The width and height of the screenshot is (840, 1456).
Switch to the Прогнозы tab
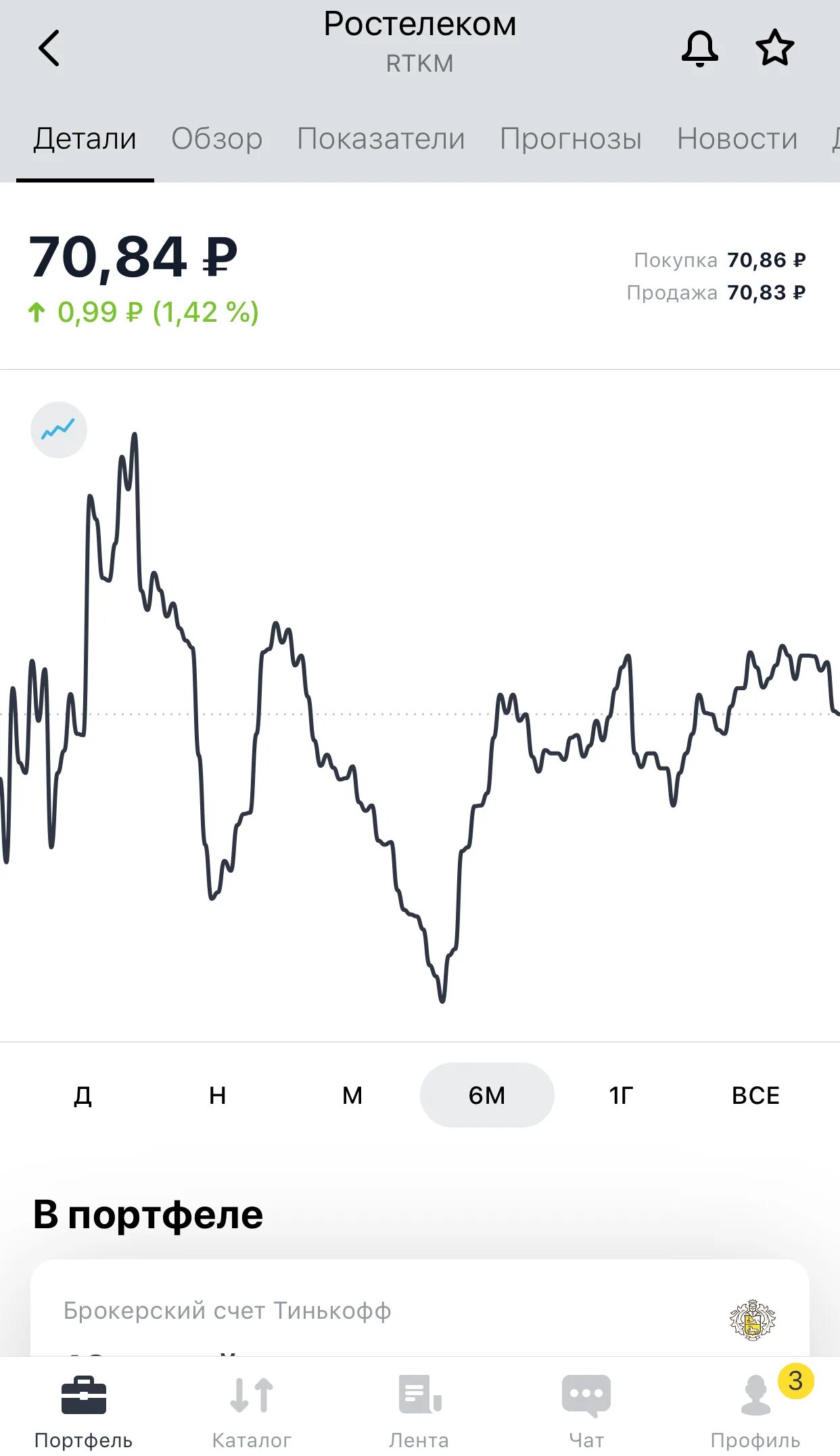571,139
